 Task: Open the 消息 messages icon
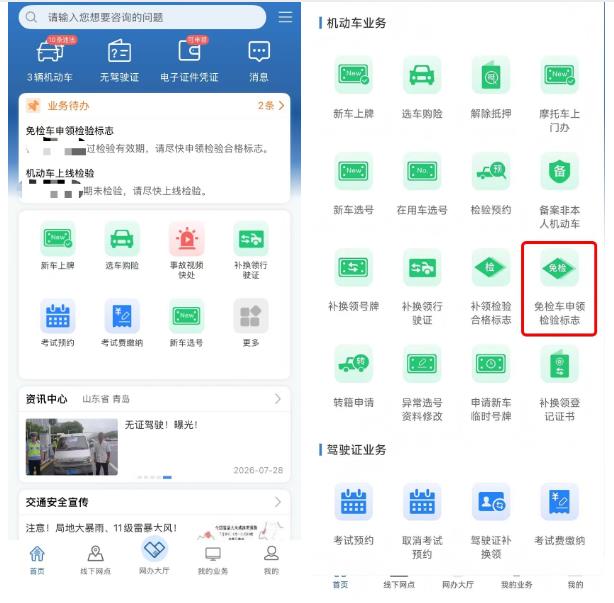(259, 60)
